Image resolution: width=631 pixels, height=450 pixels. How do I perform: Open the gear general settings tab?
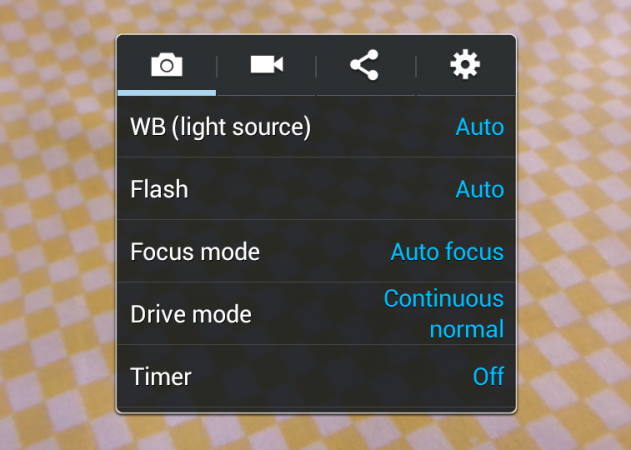465,66
